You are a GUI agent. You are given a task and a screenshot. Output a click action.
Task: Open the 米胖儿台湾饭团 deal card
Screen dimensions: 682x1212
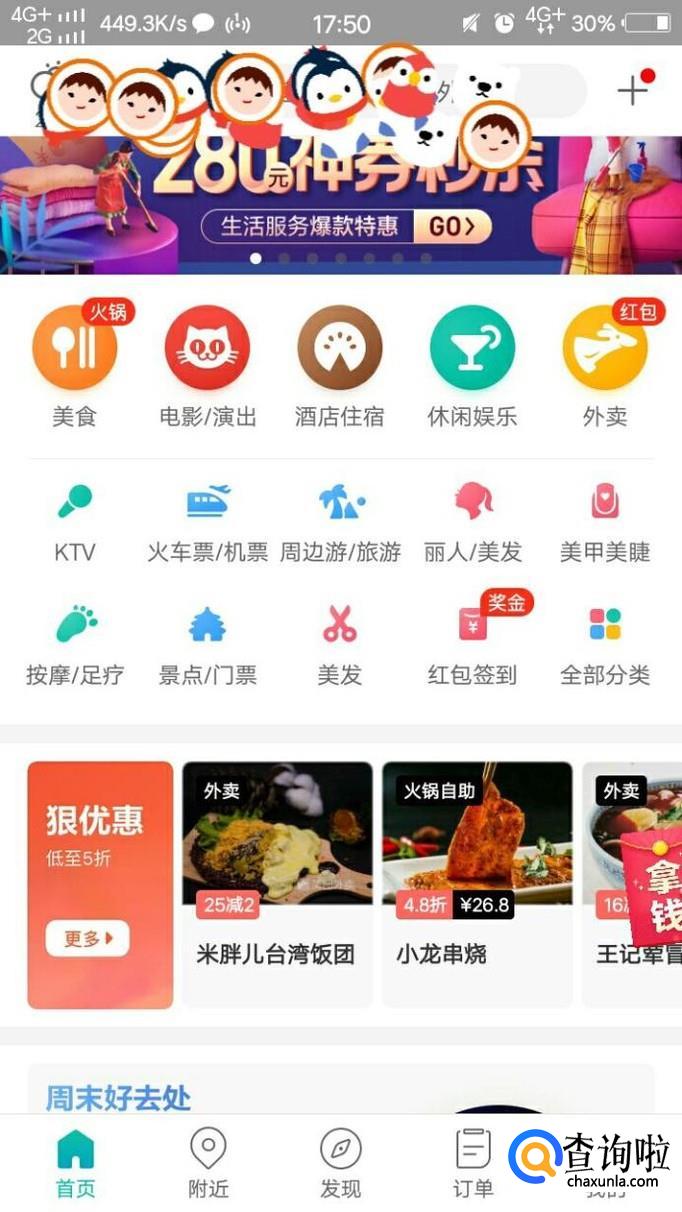click(x=277, y=884)
